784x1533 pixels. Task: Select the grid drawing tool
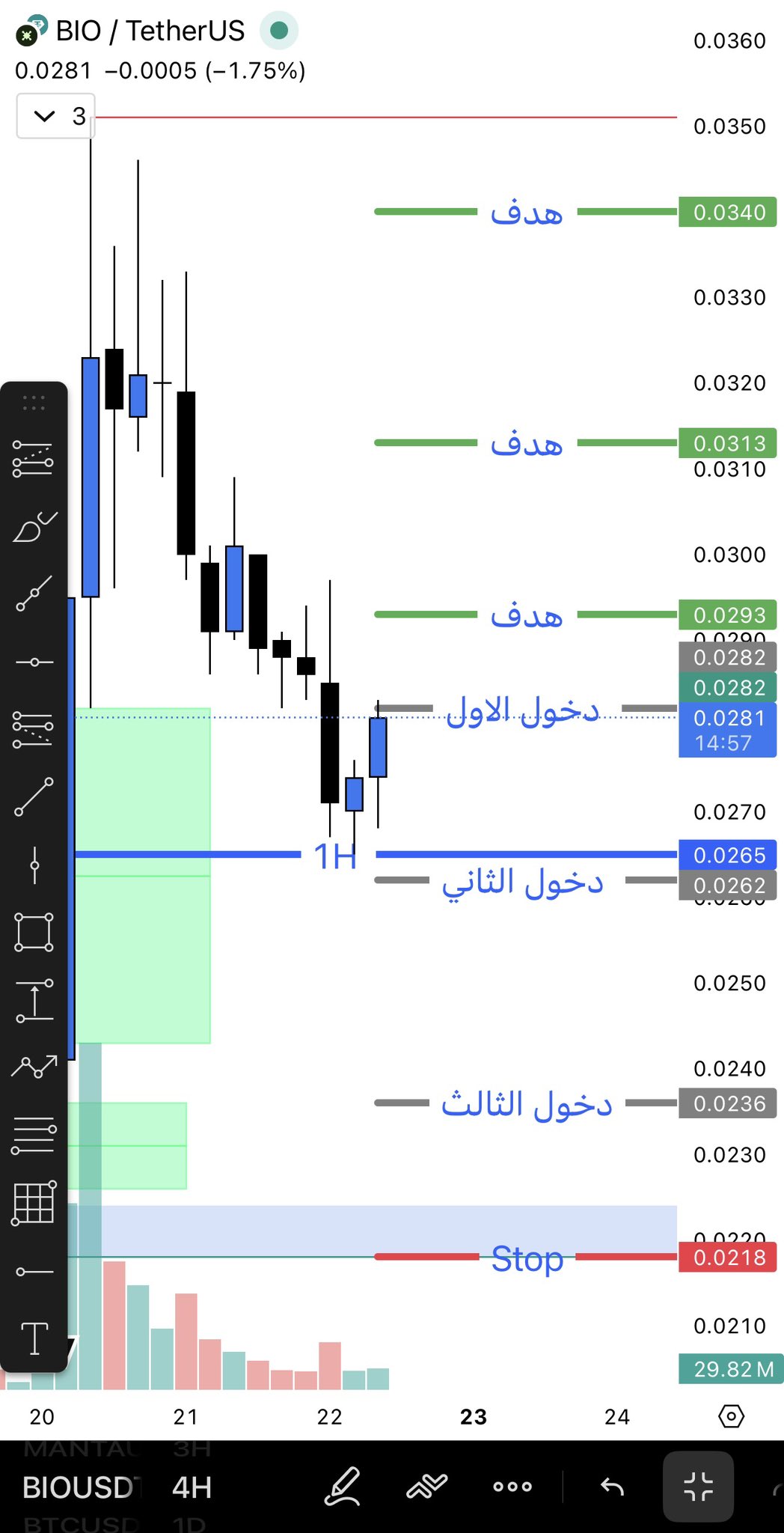click(x=34, y=1203)
